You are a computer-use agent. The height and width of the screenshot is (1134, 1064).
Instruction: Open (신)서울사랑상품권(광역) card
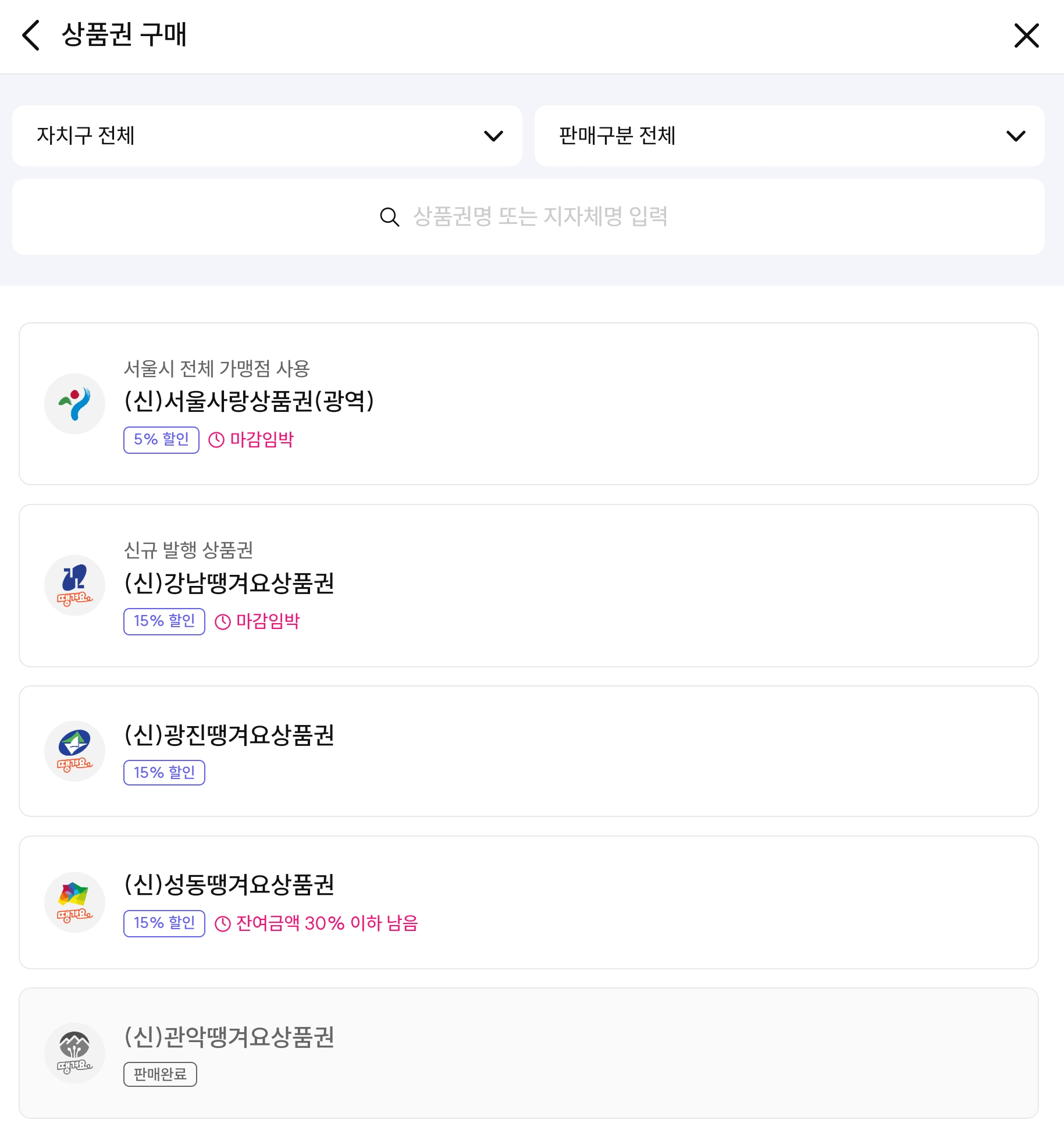pos(528,404)
